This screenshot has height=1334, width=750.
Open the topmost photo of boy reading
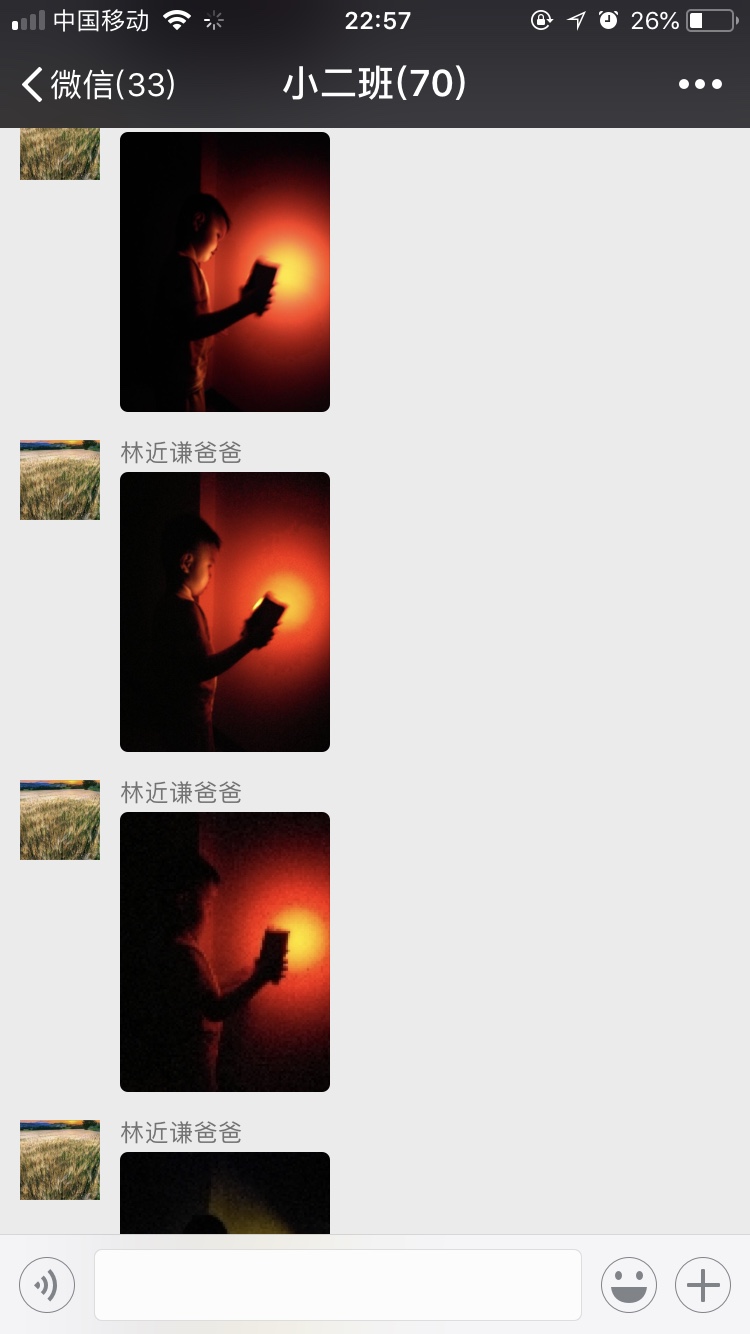tap(225, 271)
